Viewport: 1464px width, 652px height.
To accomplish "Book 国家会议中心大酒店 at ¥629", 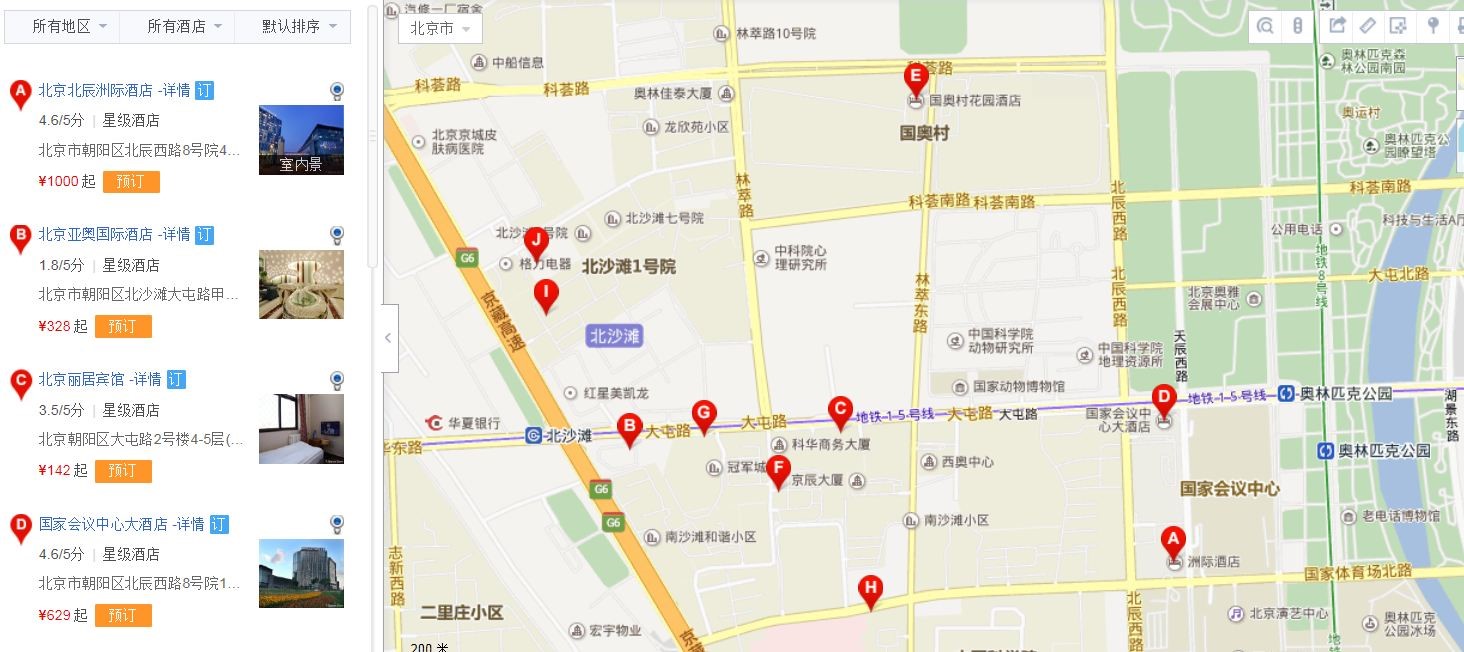I will pyautogui.click(x=123, y=615).
